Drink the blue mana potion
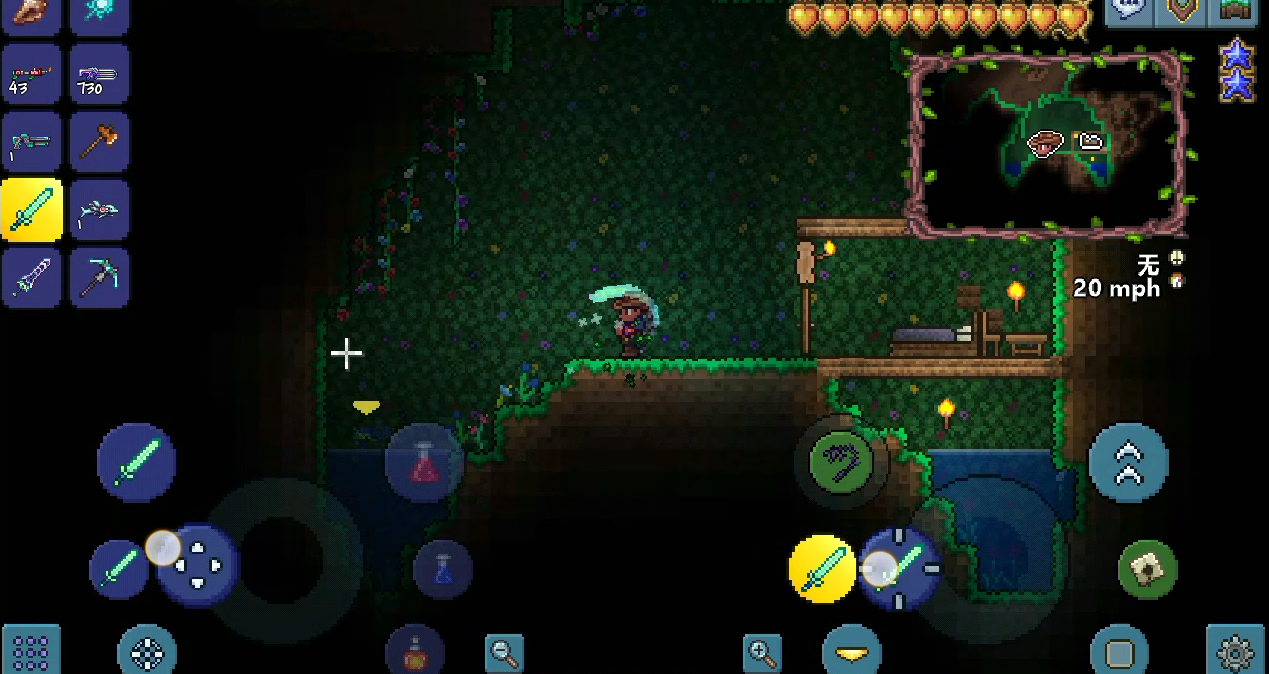Viewport: 1269px width, 674px height. click(443, 570)
